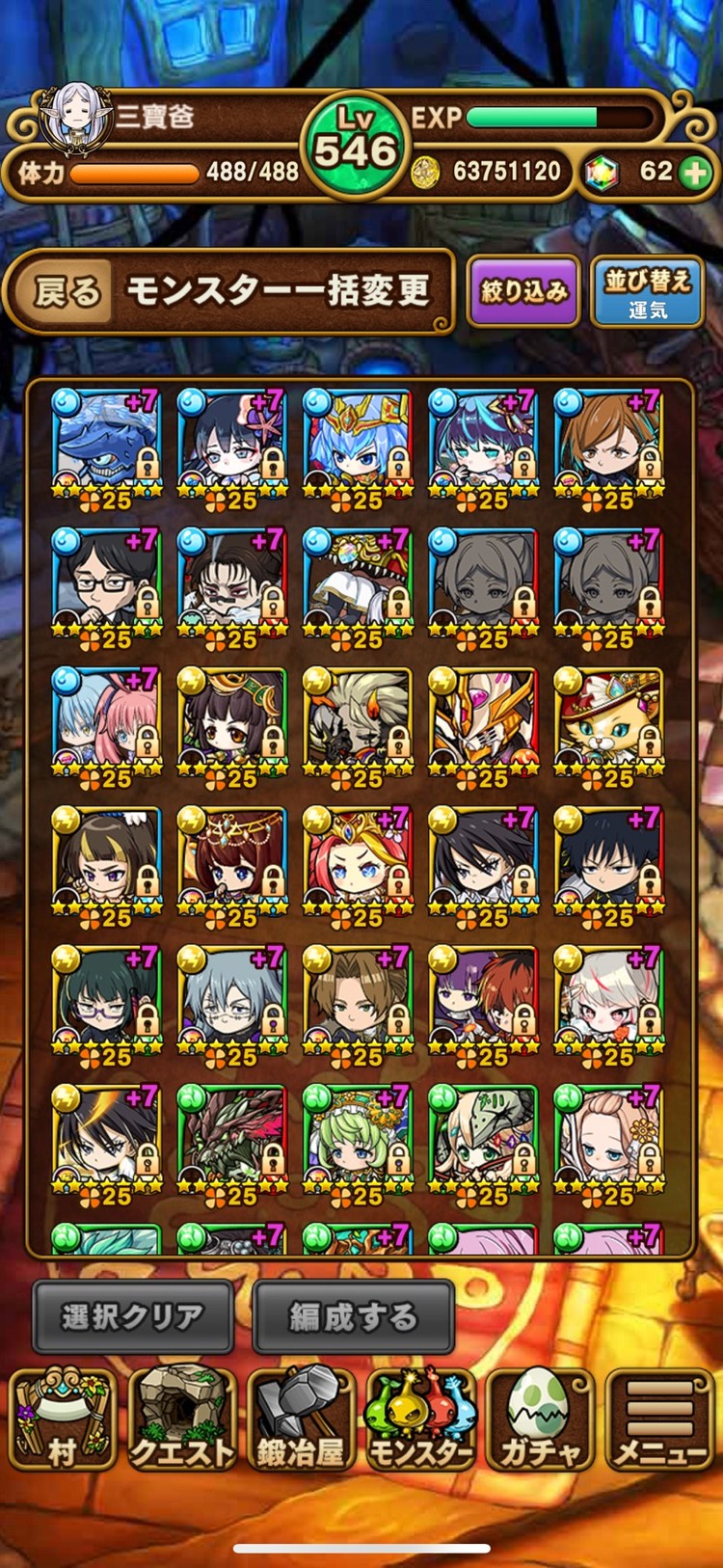The width and height of the screenshot is (723, 1568).
Task: Open the ガチャ tab
Action: point(540,1419)
